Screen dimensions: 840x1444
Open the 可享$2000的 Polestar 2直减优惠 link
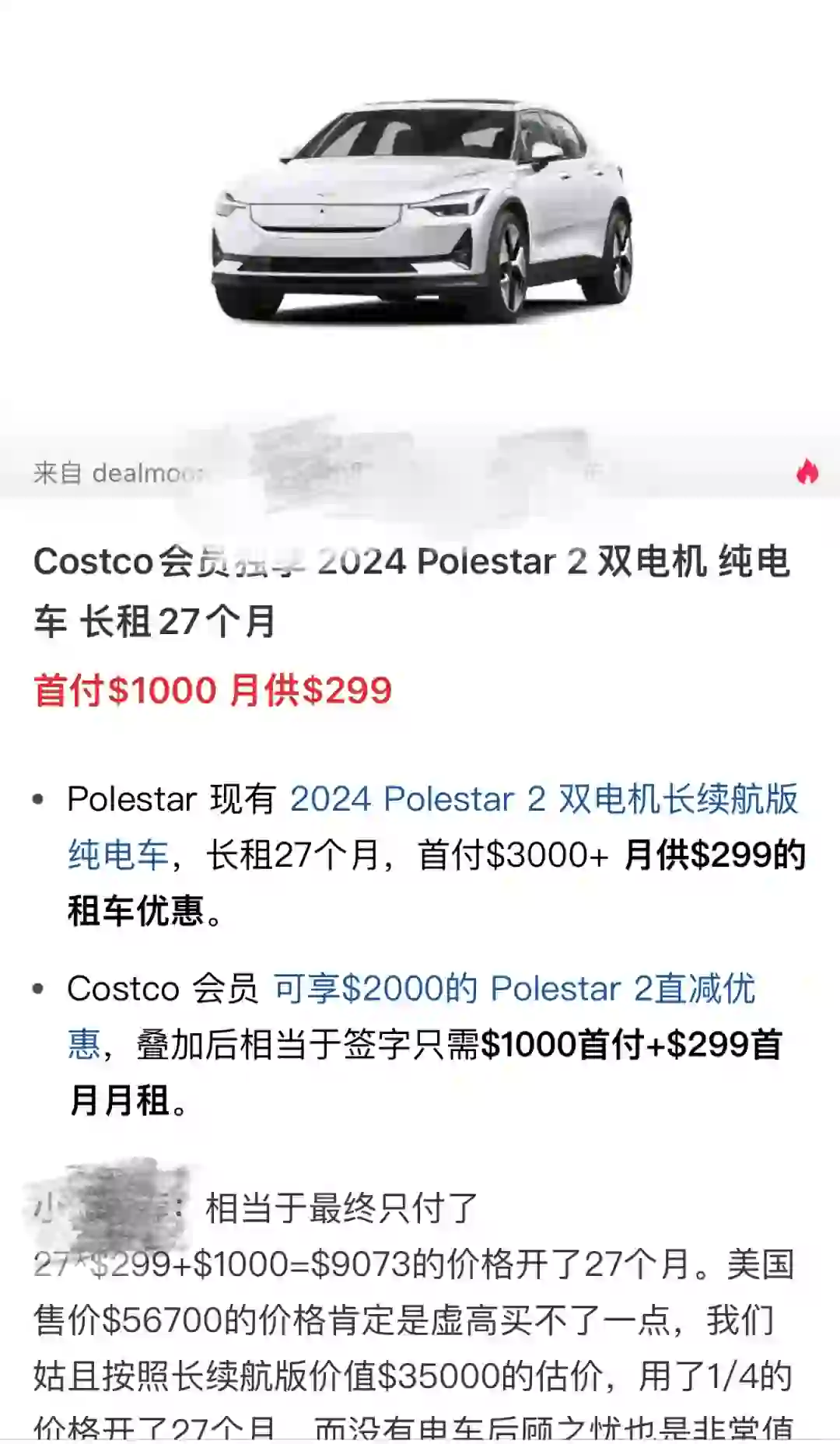tap(513, 989)
